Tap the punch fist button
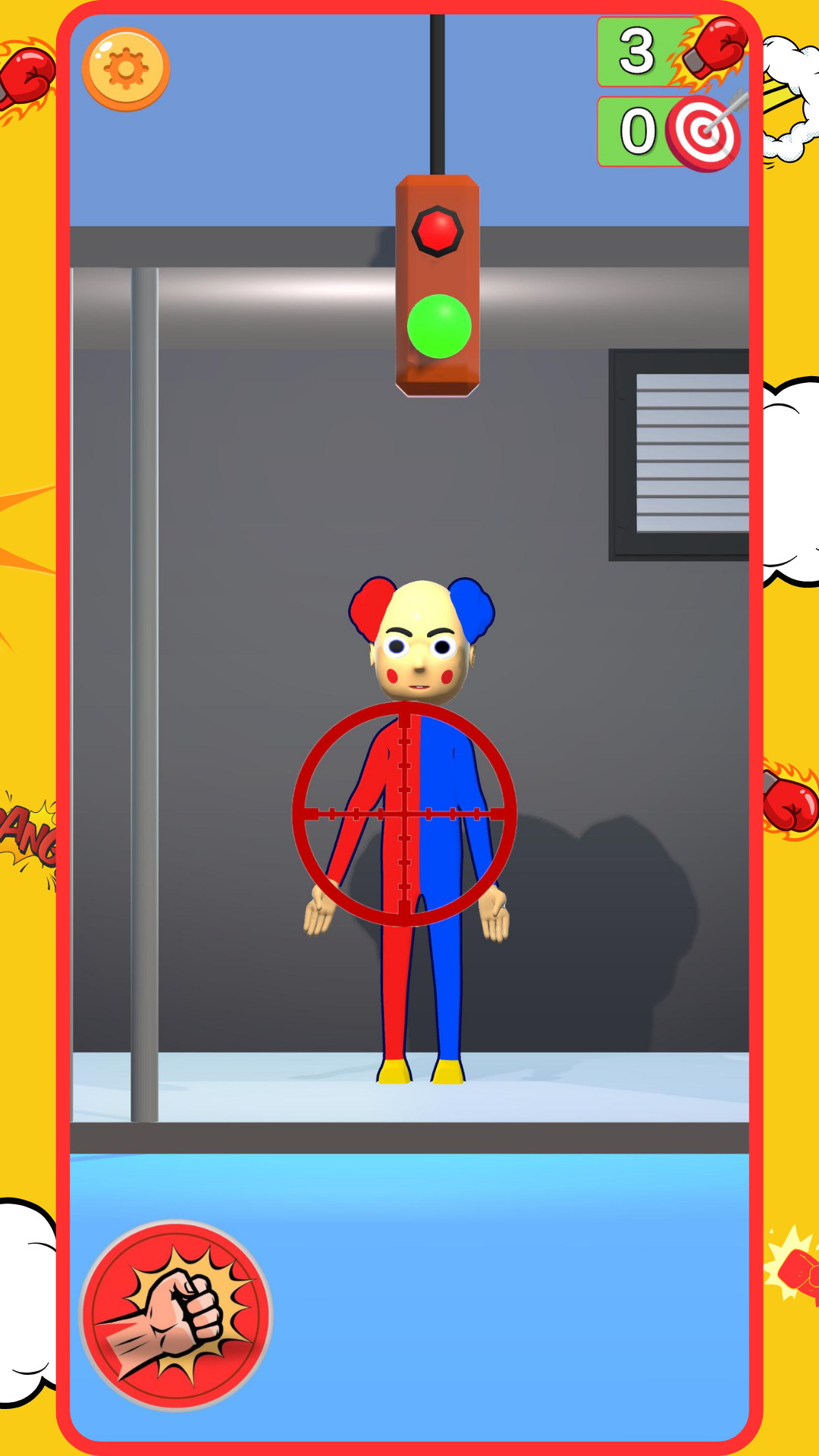 tap(176, 1315)
